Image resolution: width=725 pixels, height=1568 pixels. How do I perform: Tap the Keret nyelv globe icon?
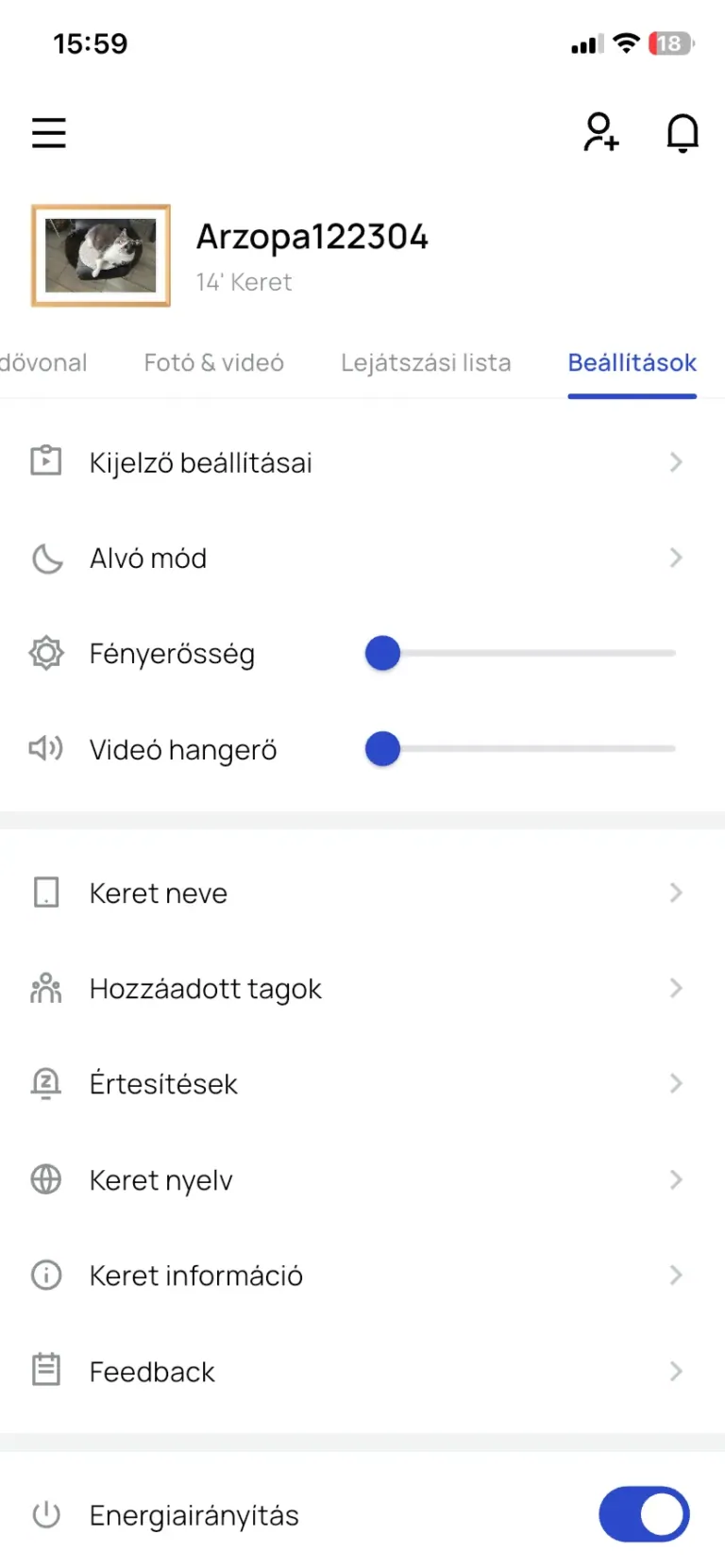(x=45, y=1179)
